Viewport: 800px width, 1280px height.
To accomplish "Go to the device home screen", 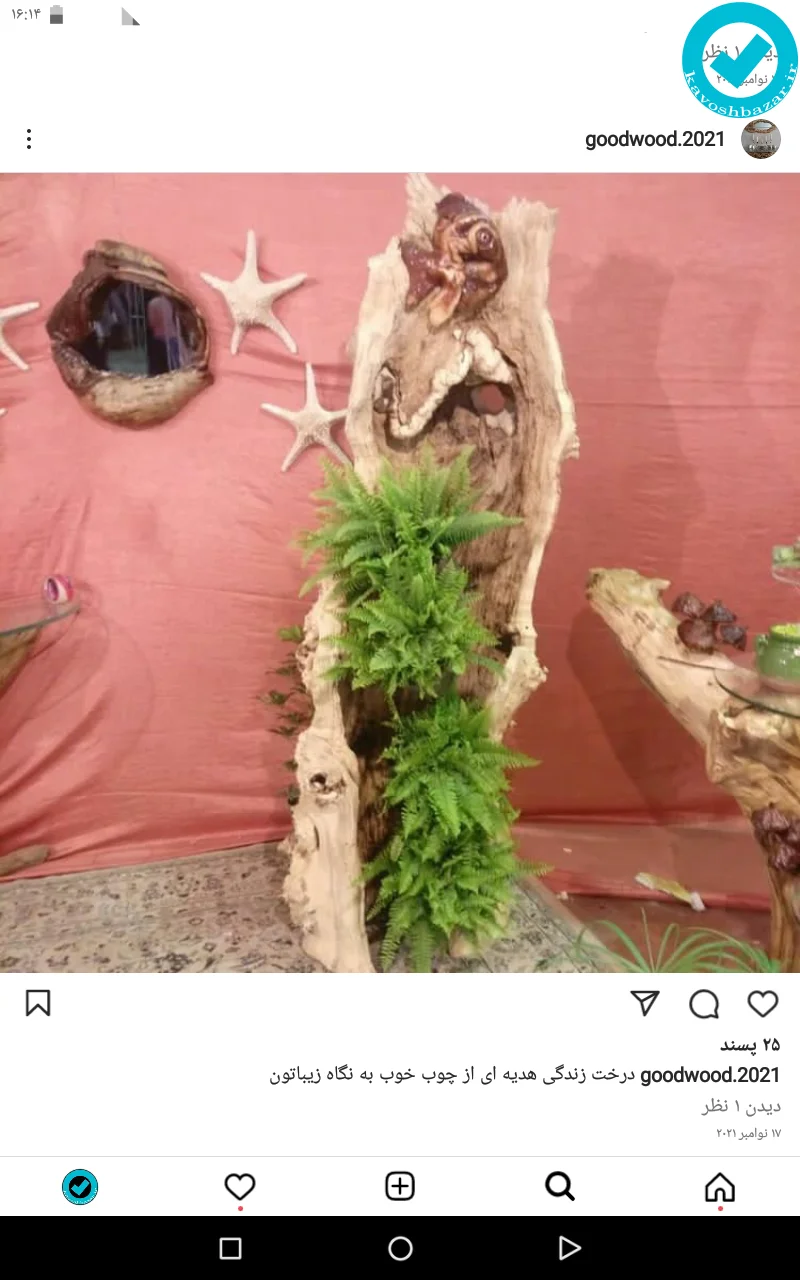I will [x=400, y=1248].
